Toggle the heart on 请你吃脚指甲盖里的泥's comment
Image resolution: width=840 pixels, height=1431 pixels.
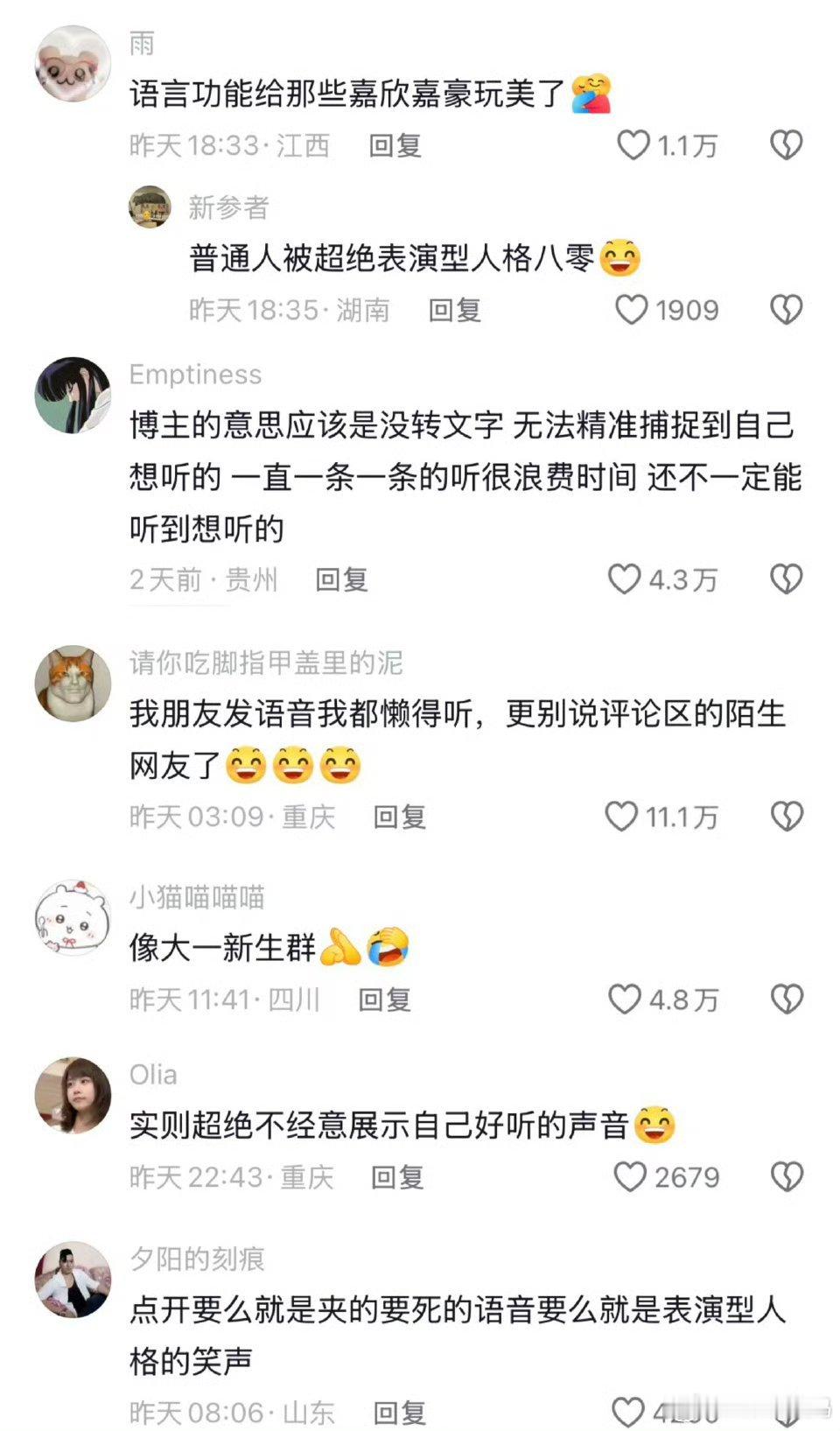[x=623, y=817]
